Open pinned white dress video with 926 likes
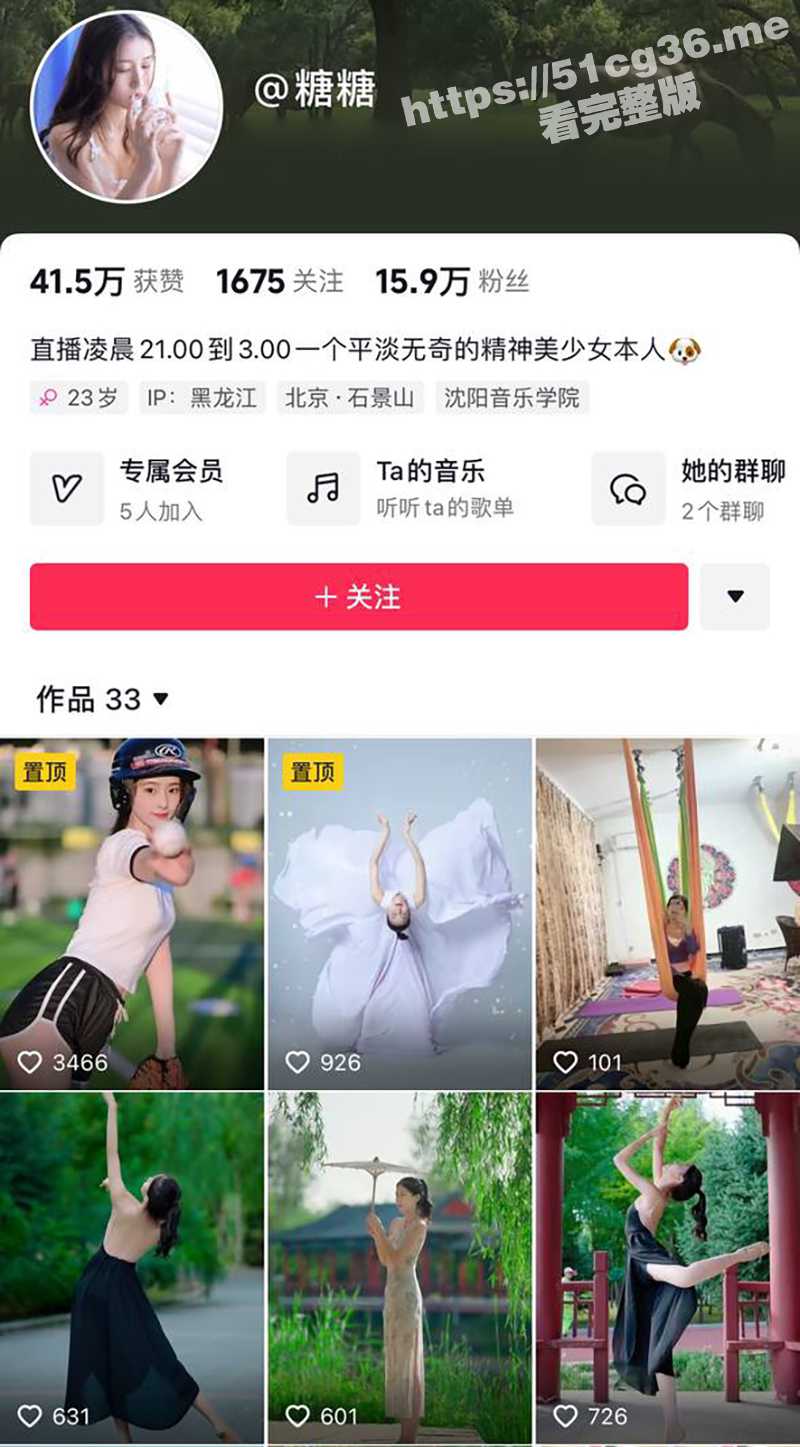This screenshot has width=800, height=1447. pyautogui.click(x=400, y=913)
